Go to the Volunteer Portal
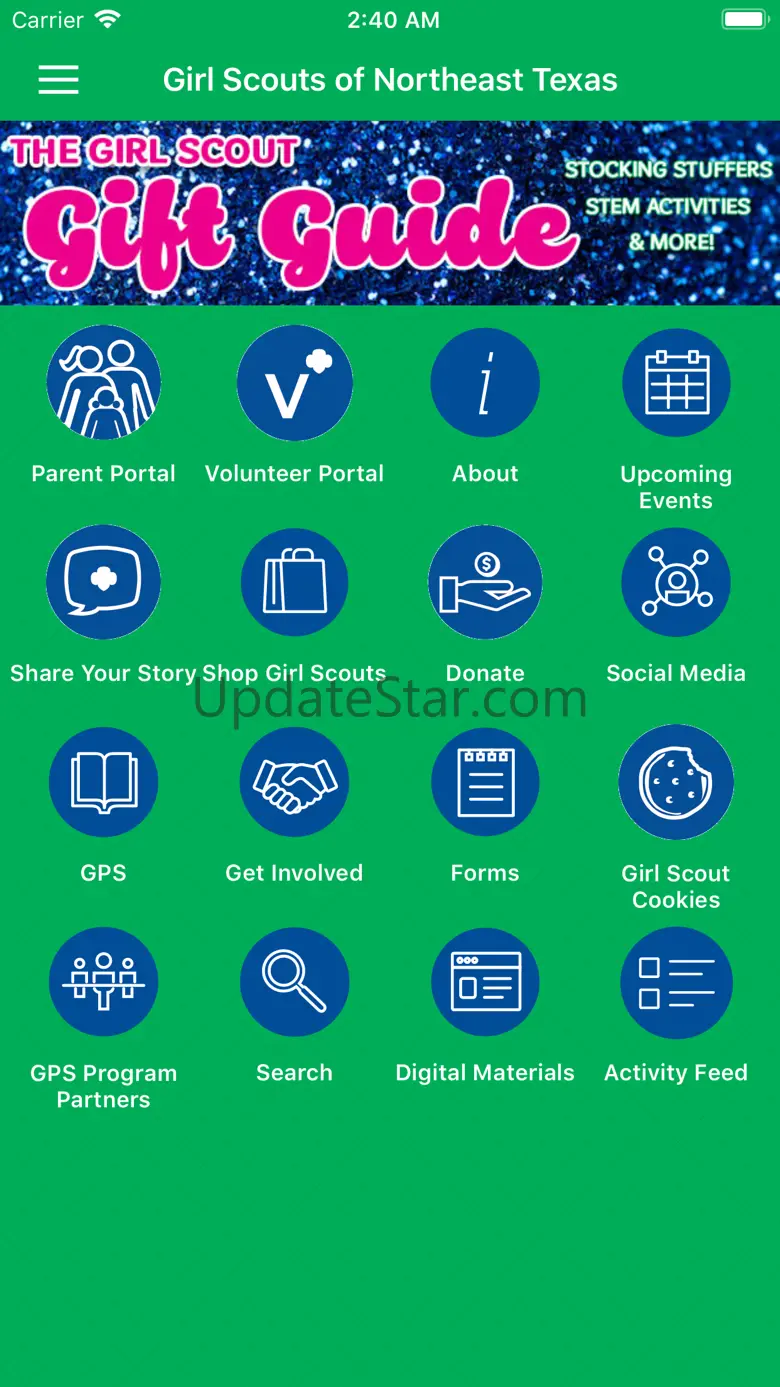Viewport: 780px width, 1387px height. coord(294,383)
